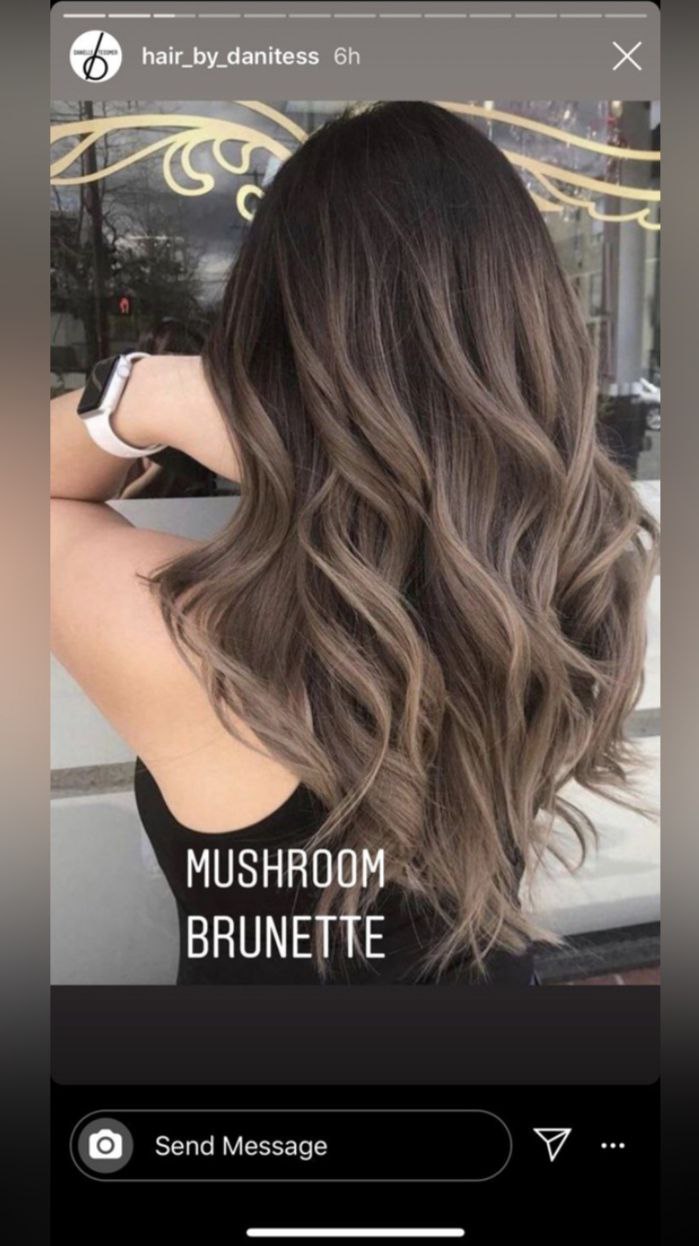Open the hair_by_danitess username link
699x1246 pixels.
click(230, 56)
